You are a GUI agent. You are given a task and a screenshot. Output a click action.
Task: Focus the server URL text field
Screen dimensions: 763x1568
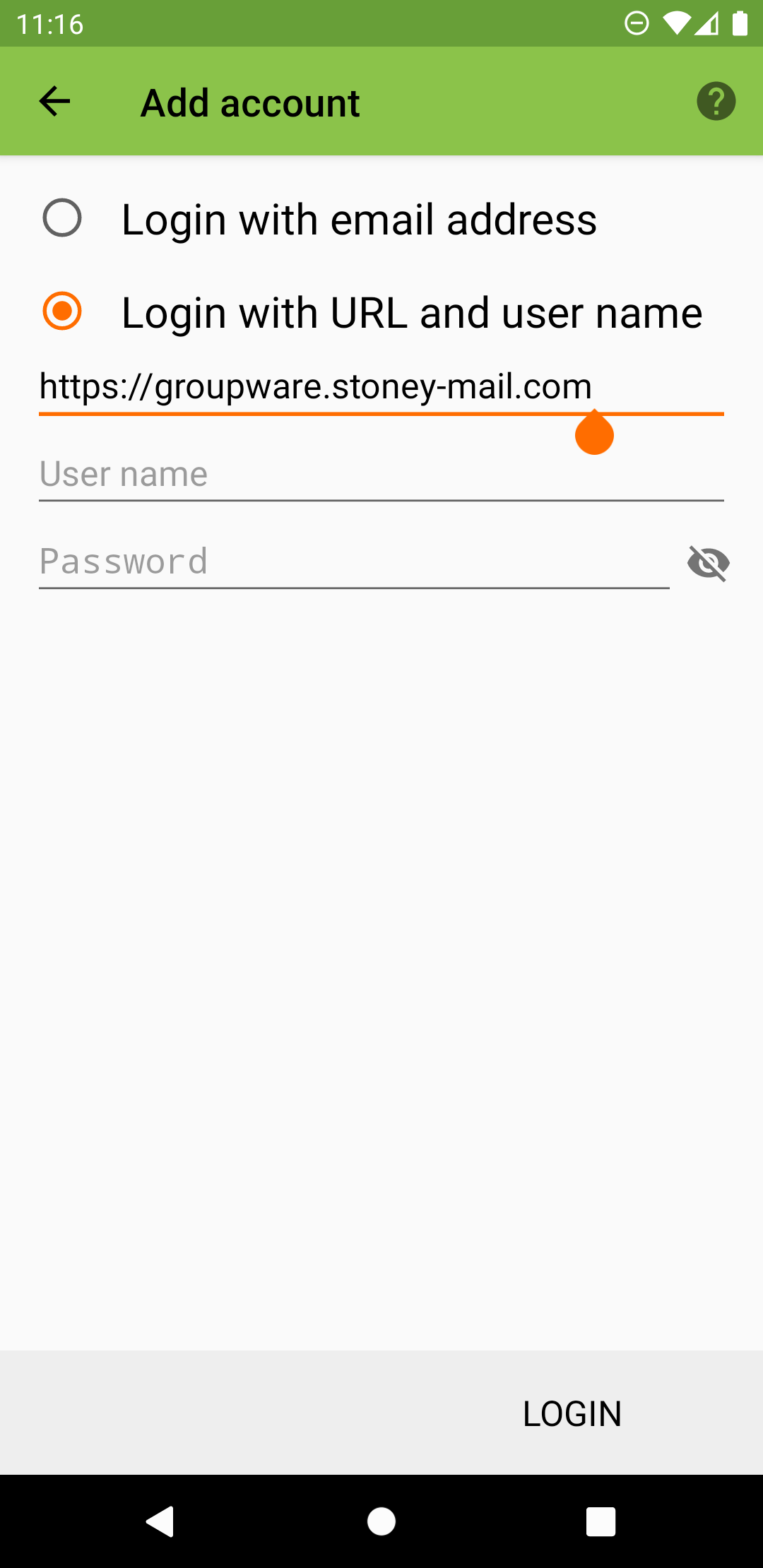381,387
